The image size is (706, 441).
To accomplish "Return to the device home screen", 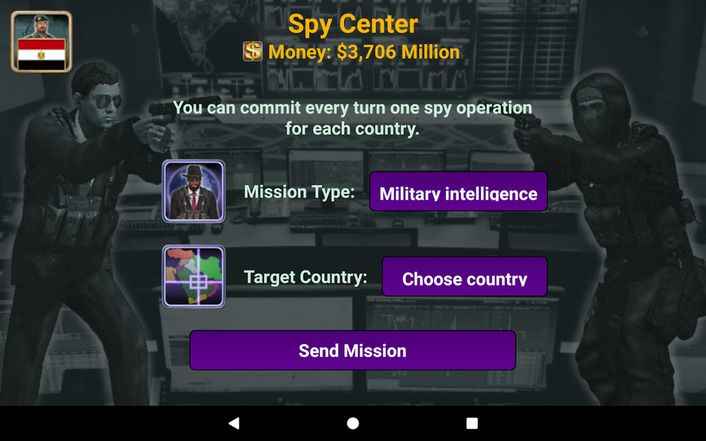I will (x=353, y=423).
